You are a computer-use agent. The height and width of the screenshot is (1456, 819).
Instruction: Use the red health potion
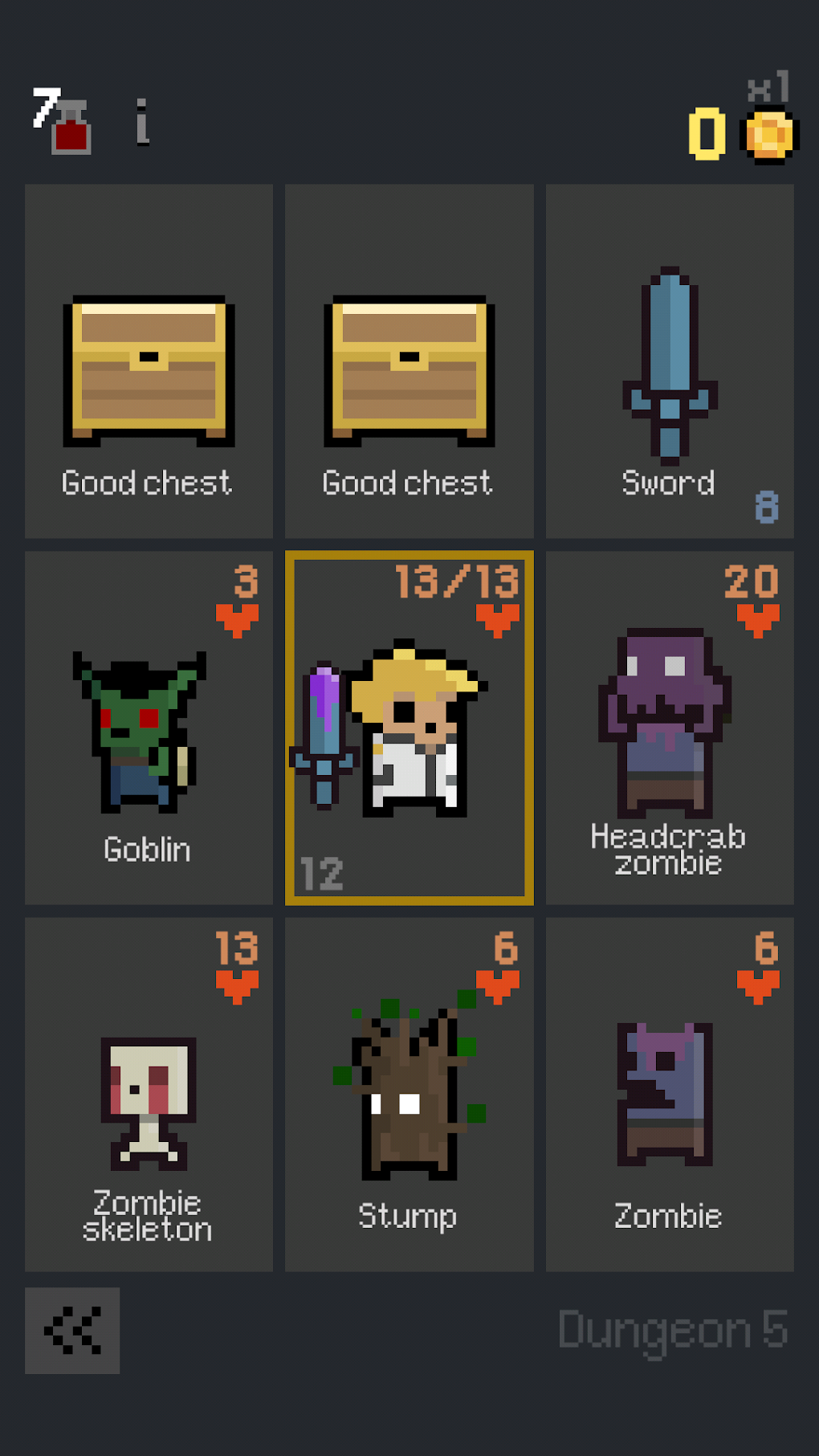[68, 127]
